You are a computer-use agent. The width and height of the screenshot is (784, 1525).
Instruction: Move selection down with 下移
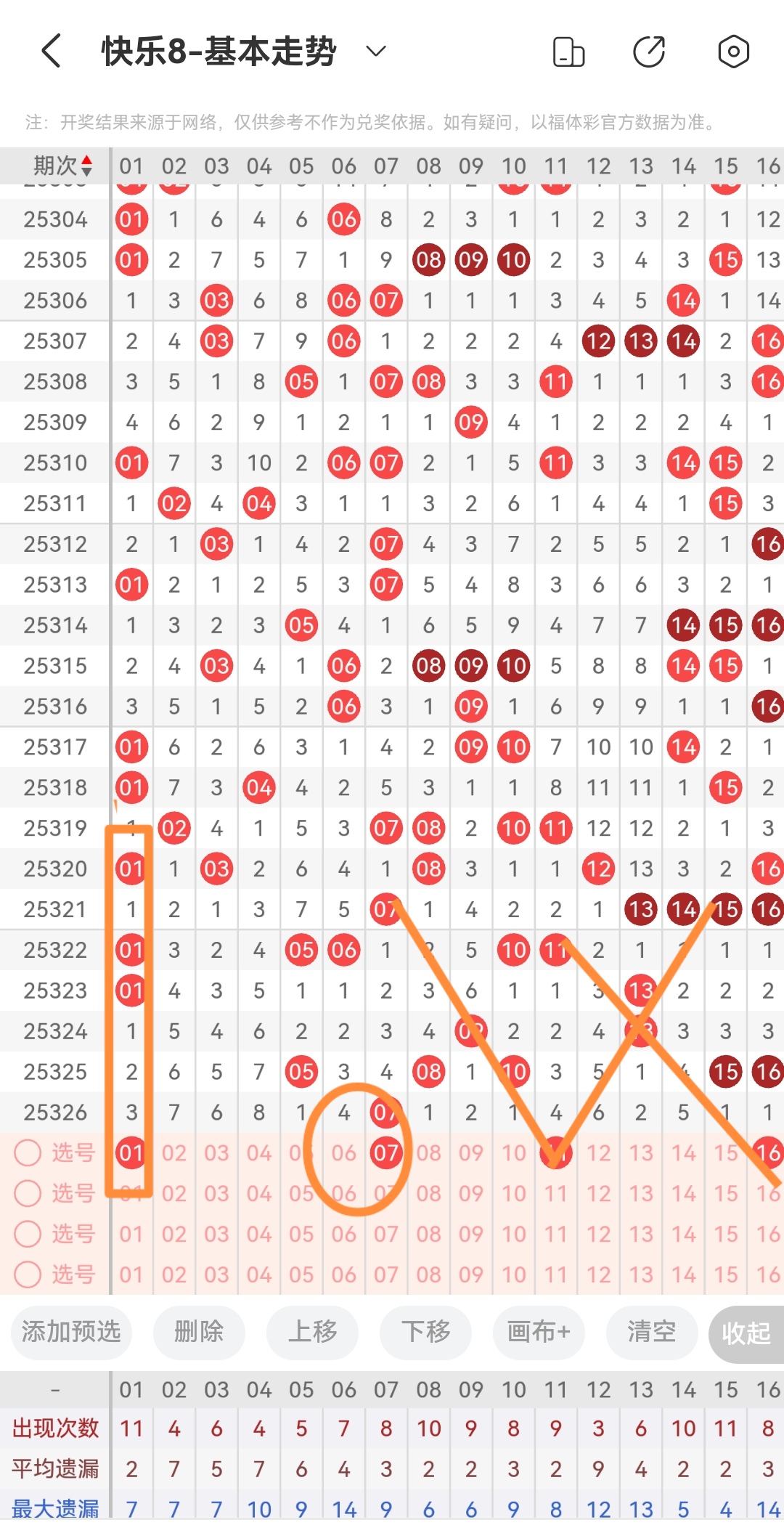425,1332
